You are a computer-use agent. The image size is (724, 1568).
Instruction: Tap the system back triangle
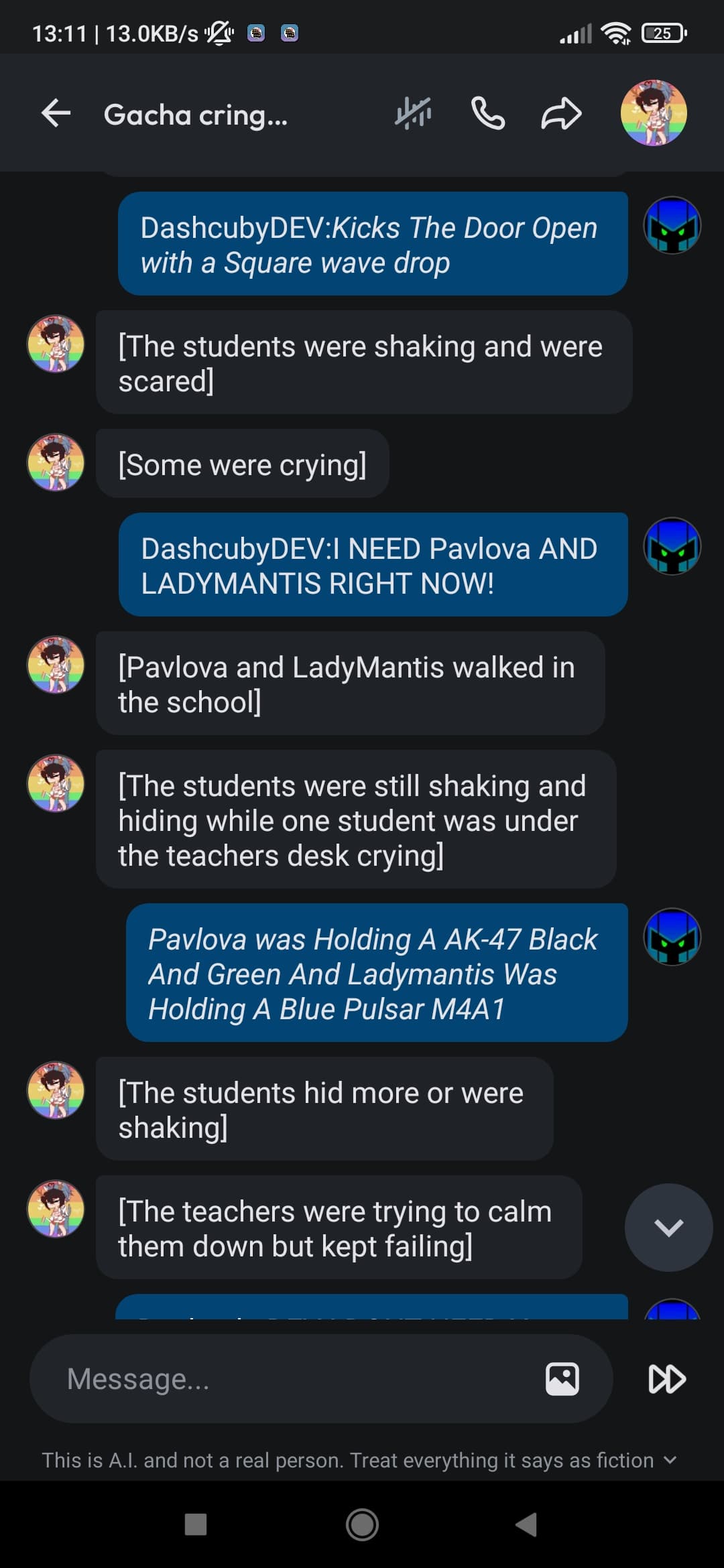coord(527,1524)
